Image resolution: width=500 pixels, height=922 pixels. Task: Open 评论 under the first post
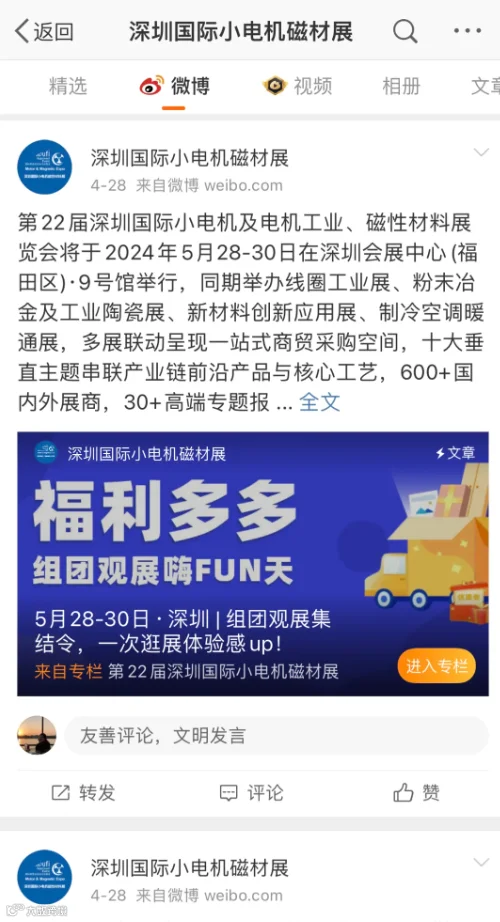click(251, 793)
